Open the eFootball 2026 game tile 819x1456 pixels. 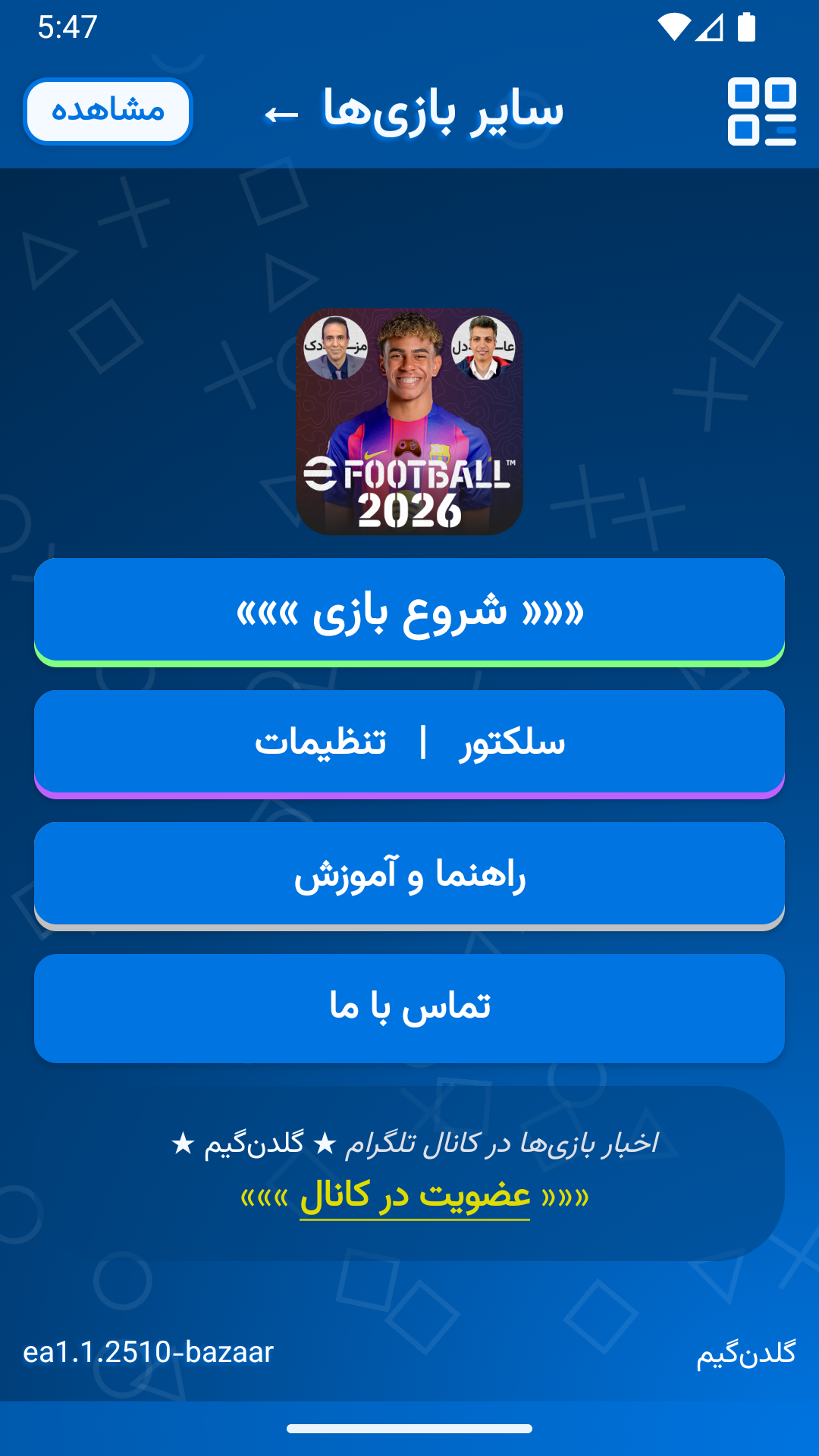(x=409, y=422)
